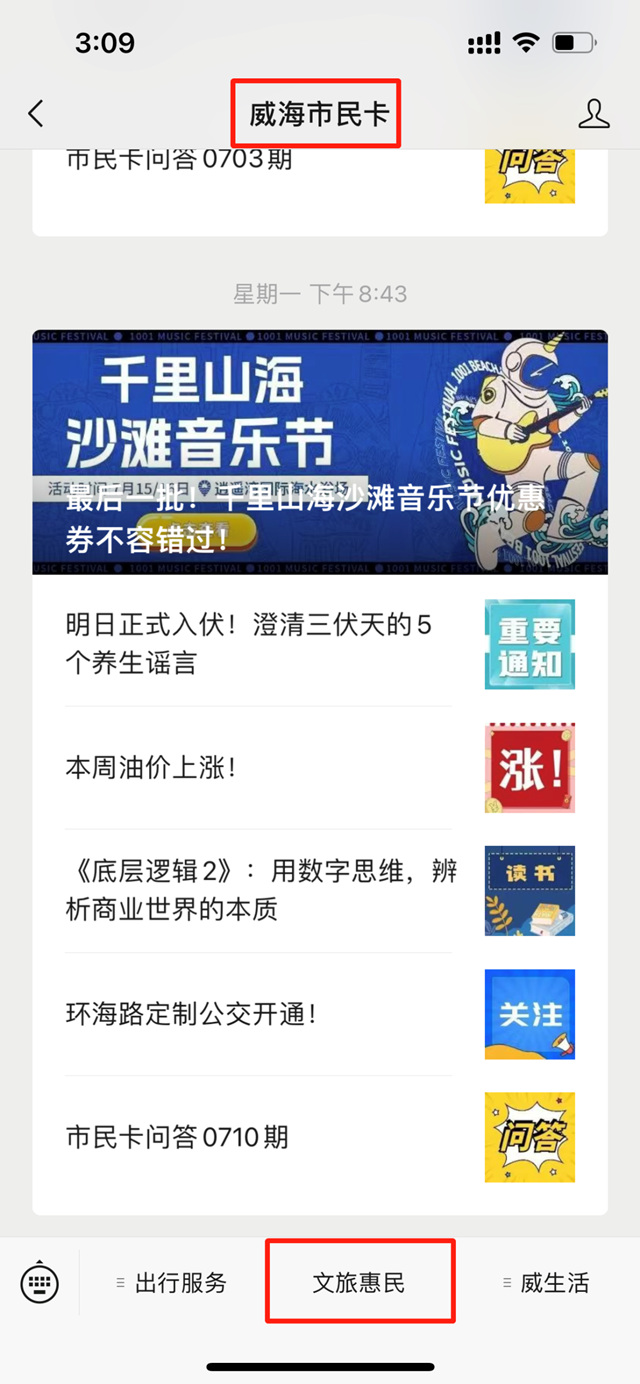This screenshot has width=640, height=1384.
Task: Open the account profile icon
Action: click(594, 114)
